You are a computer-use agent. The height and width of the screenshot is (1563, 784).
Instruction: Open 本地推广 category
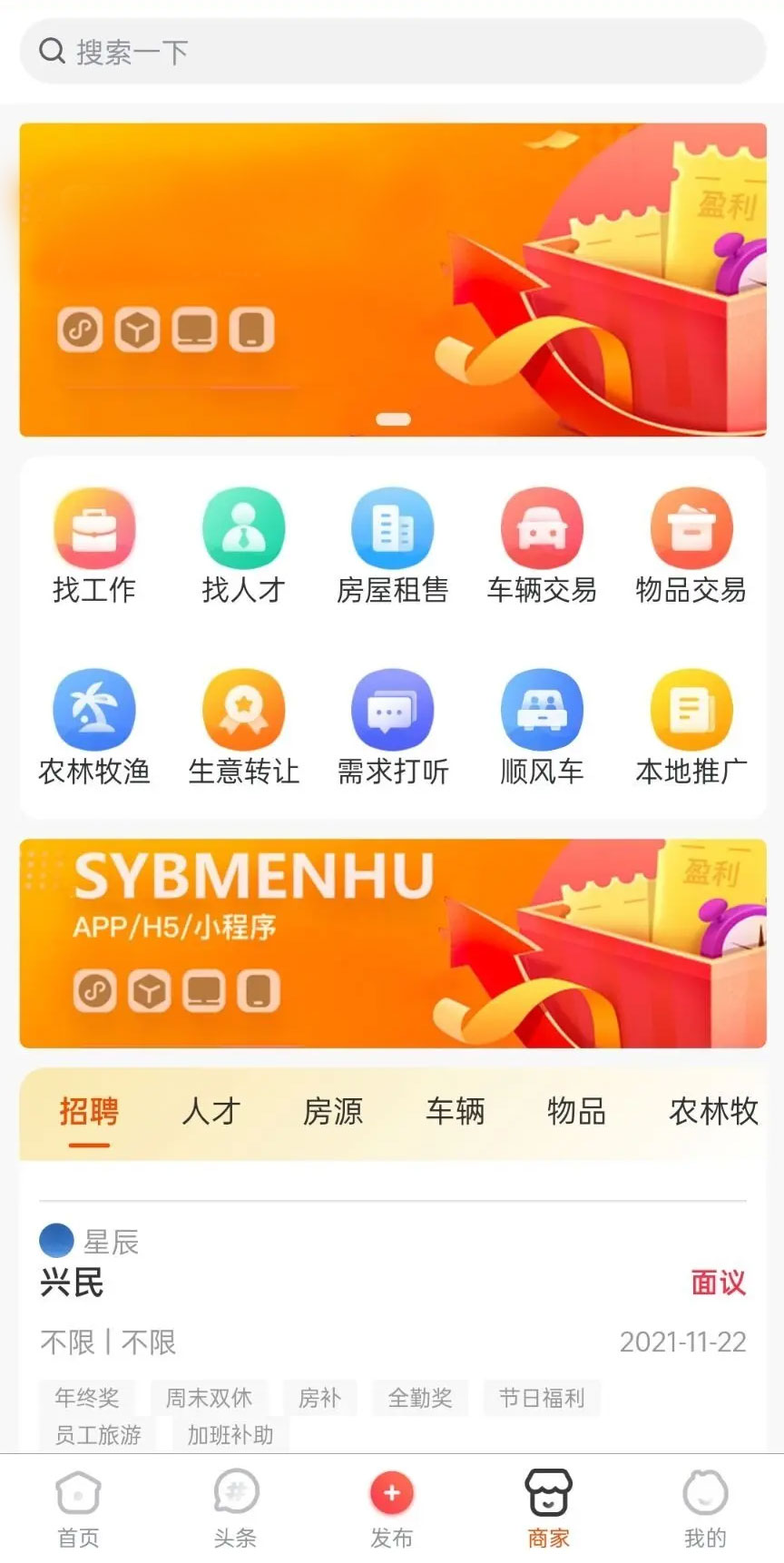tap(691, 727)
